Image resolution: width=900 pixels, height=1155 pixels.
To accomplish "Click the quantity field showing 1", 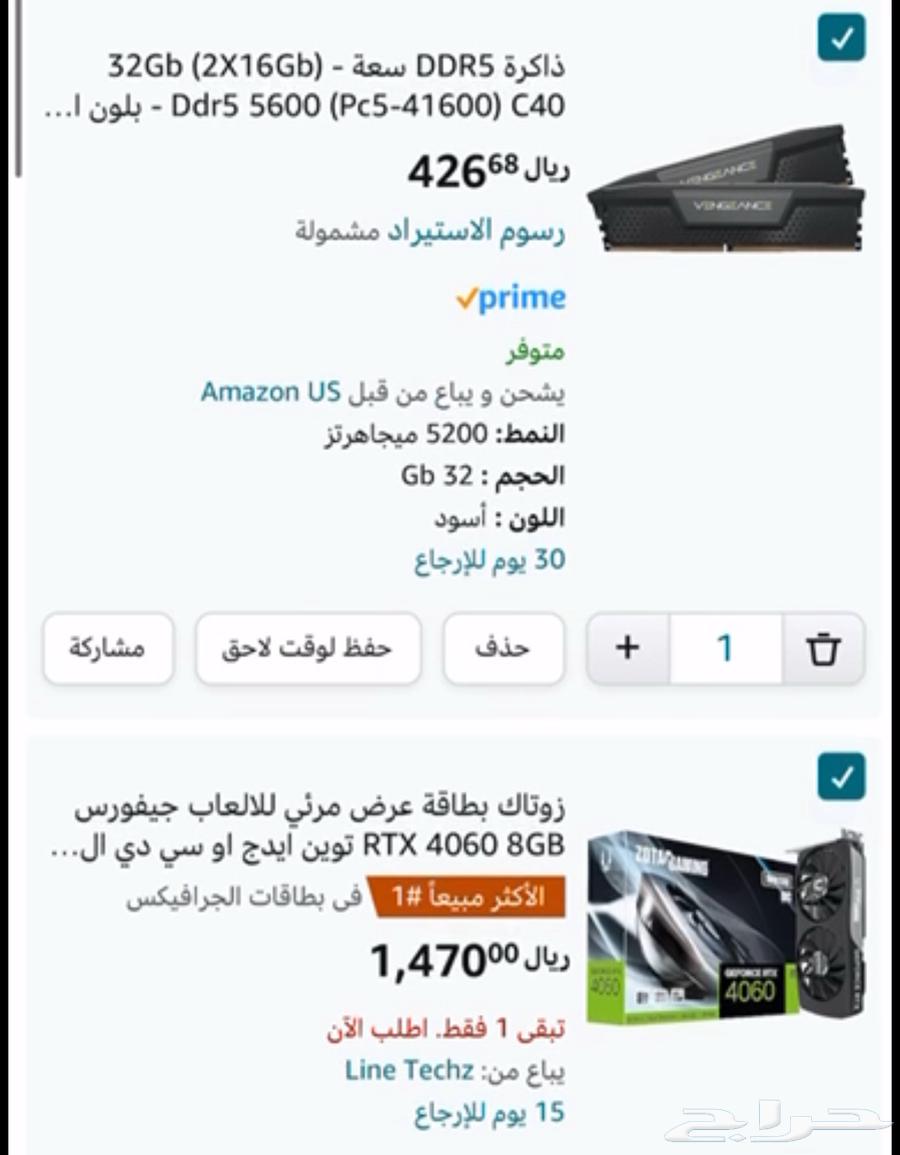I will tap(727, 649).
